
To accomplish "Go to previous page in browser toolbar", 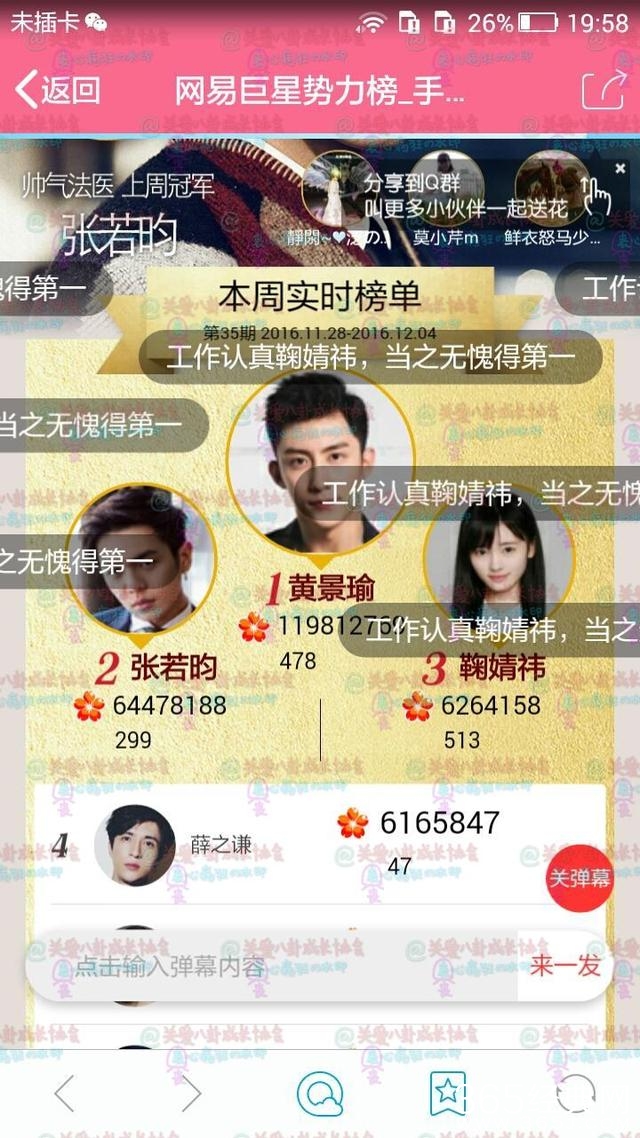I will (64, 1094).
